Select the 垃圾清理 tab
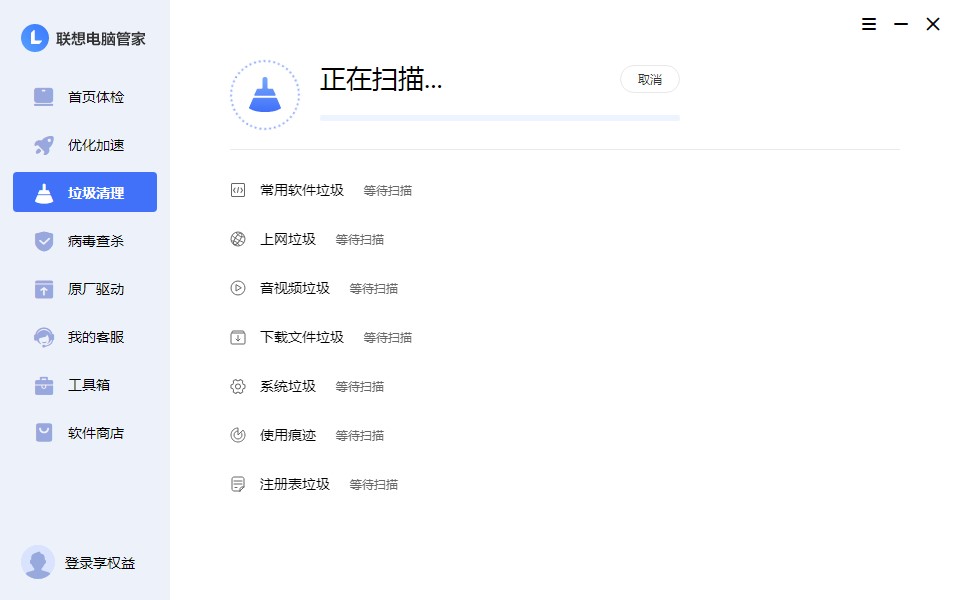 [x=85, y=192]
